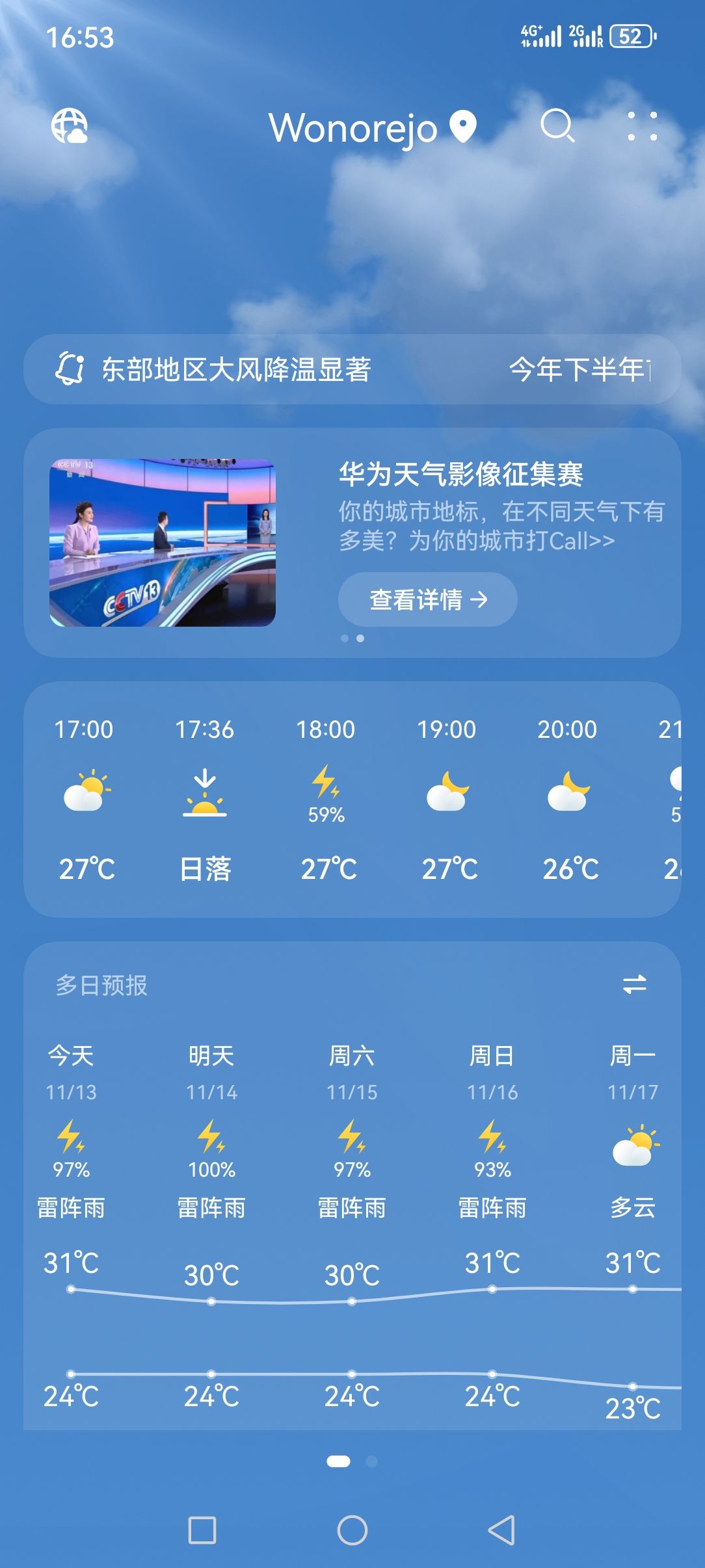The width and height of the screenshot is (705, 1568).
Task: View the 周日 11/16 forecast details
Action: coord(492,1131)
